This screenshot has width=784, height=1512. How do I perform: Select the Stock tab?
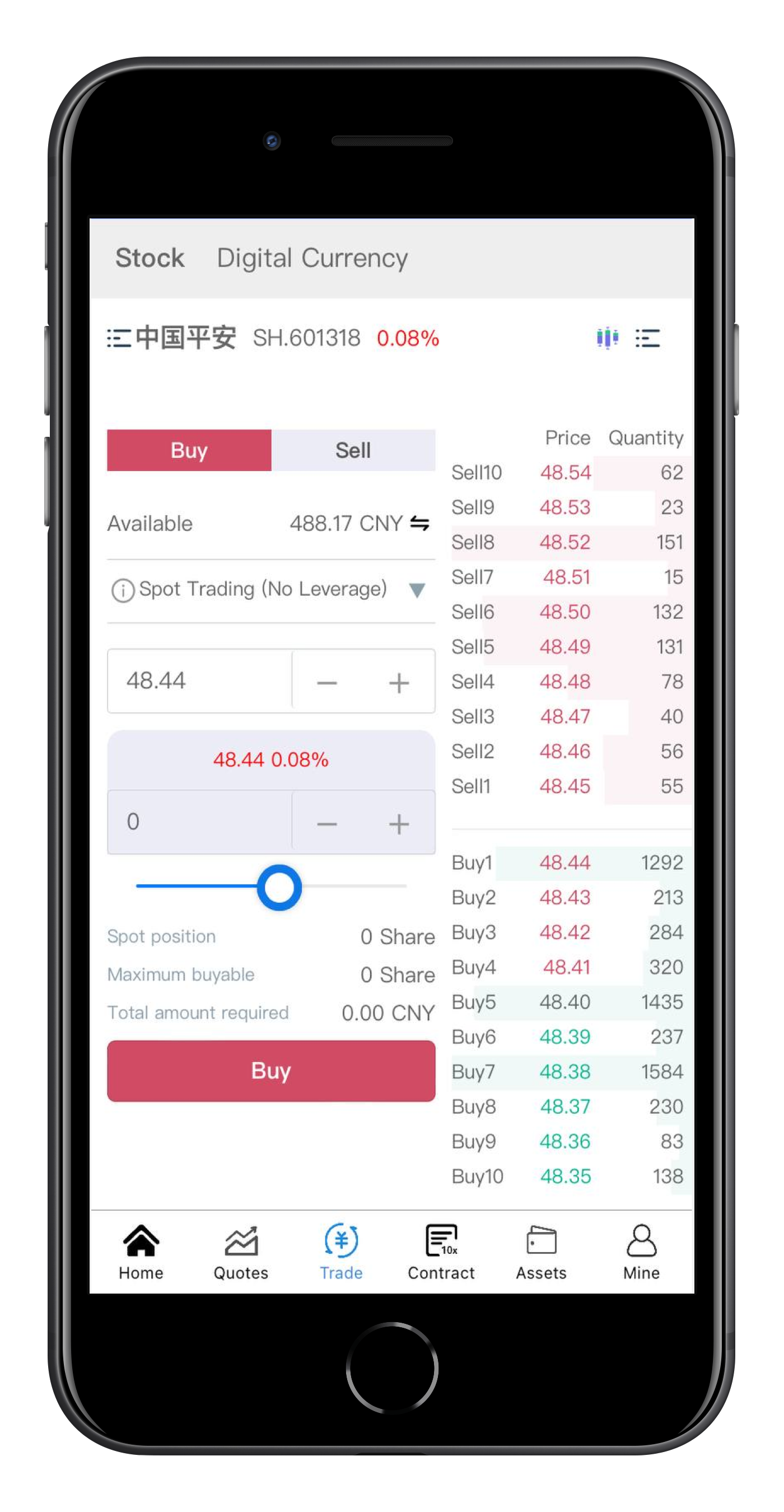(150, 258)
